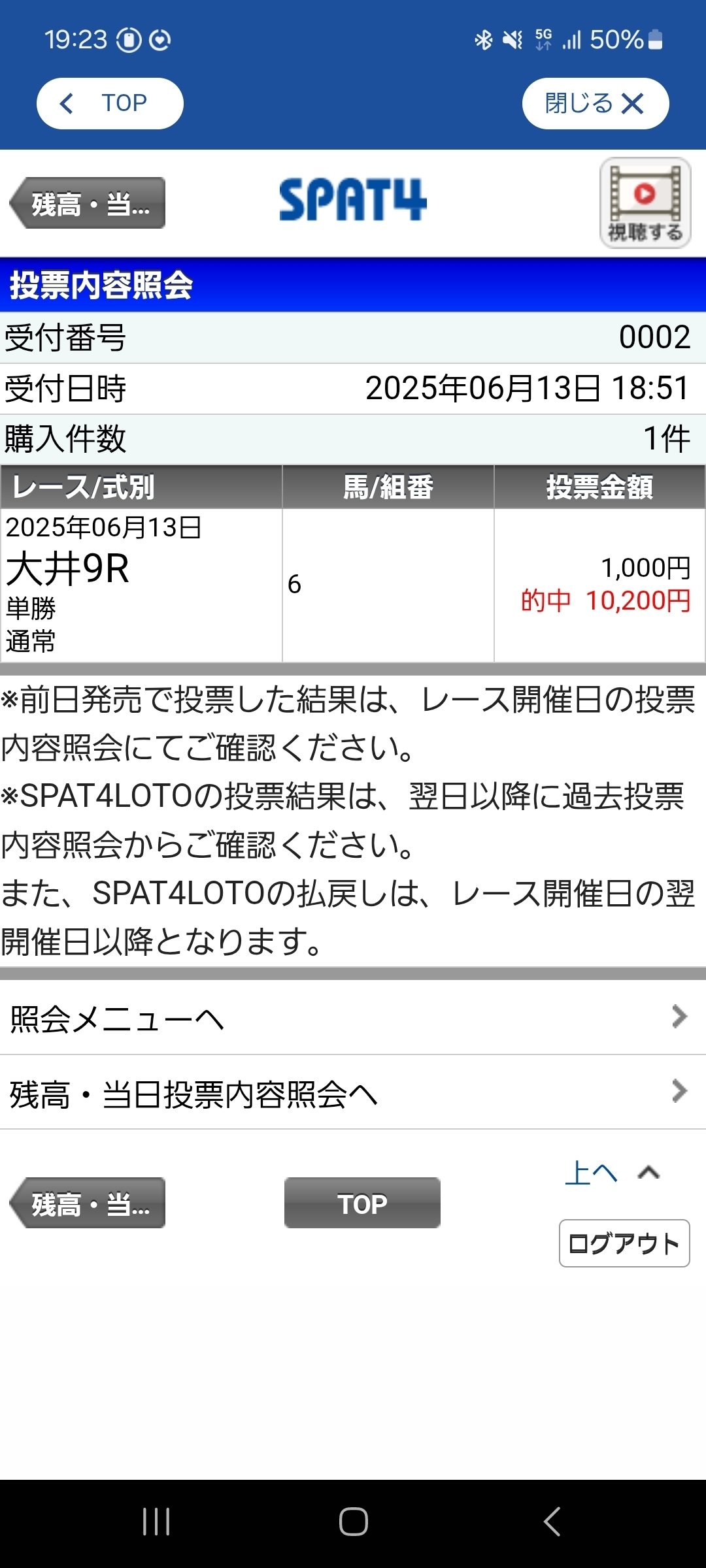
Task: Tap the gray TOP button
Action: 362,1203
